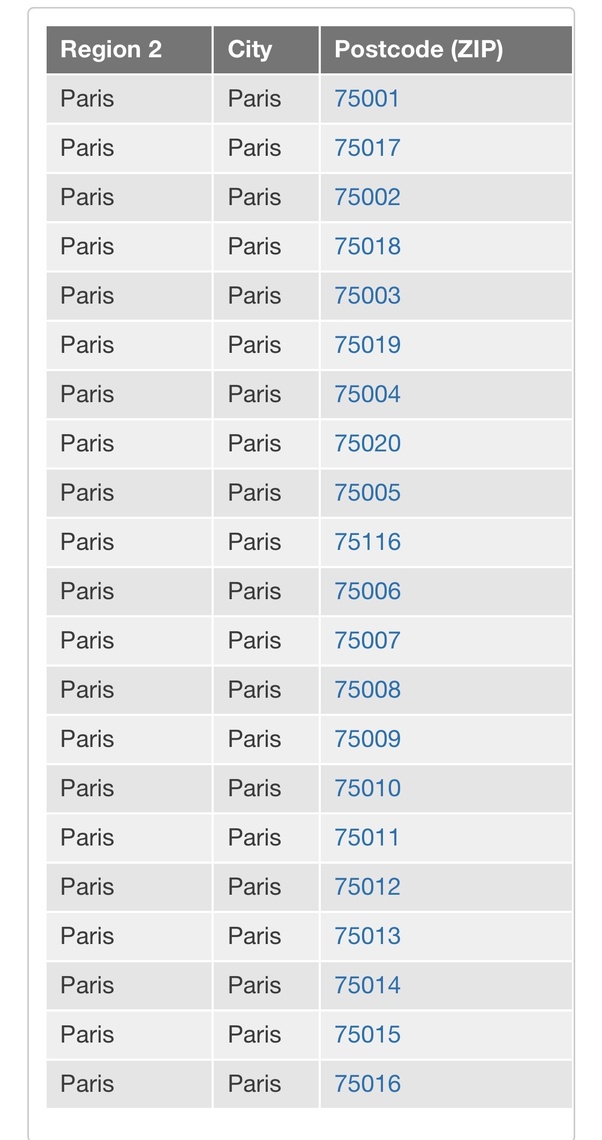602x1140 pixels.
Task: Select the 75017 postcode link
Action: click(367, 148)
